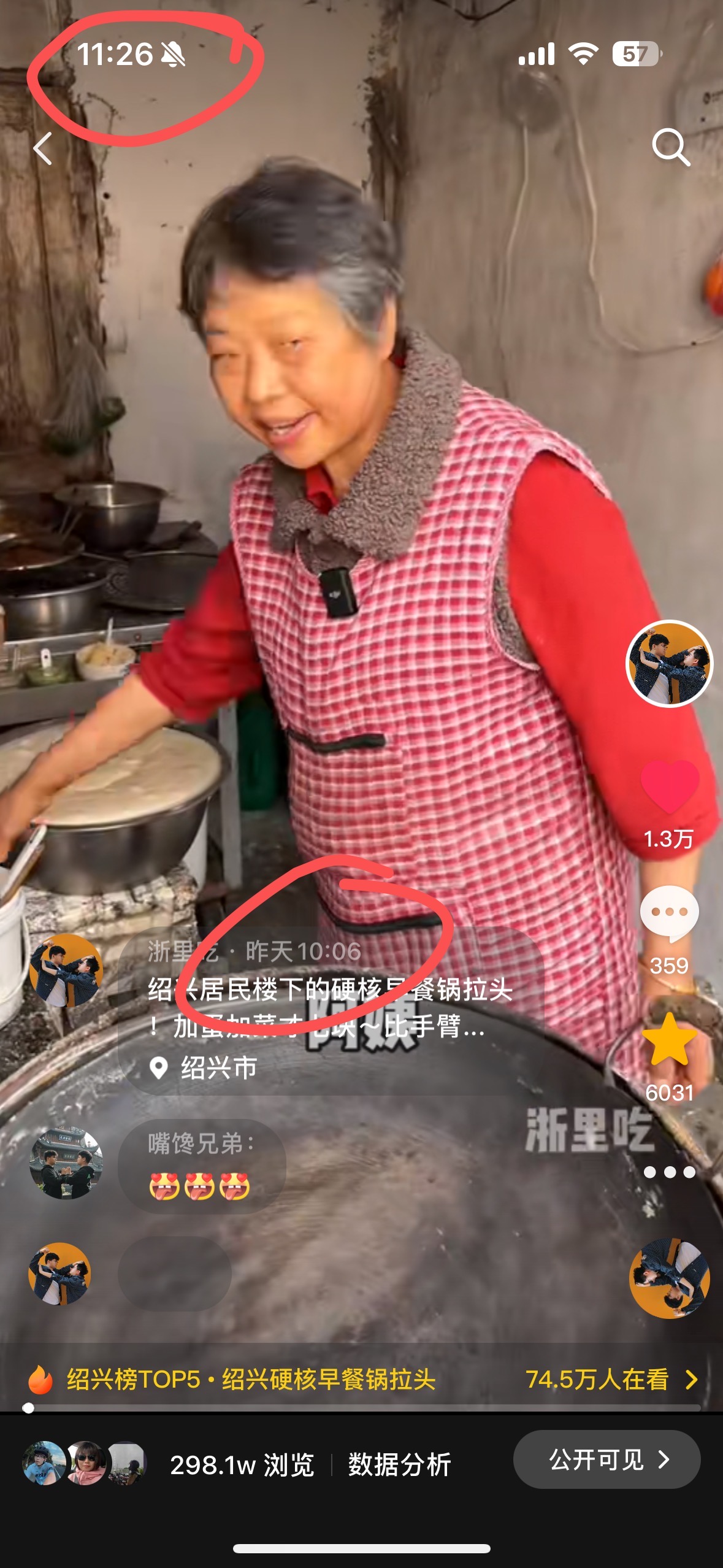Expand the video caption 绍兴居民楼下的硬核早餐
Viewport: 723px width, 1568px height.
pos(330,1008)
